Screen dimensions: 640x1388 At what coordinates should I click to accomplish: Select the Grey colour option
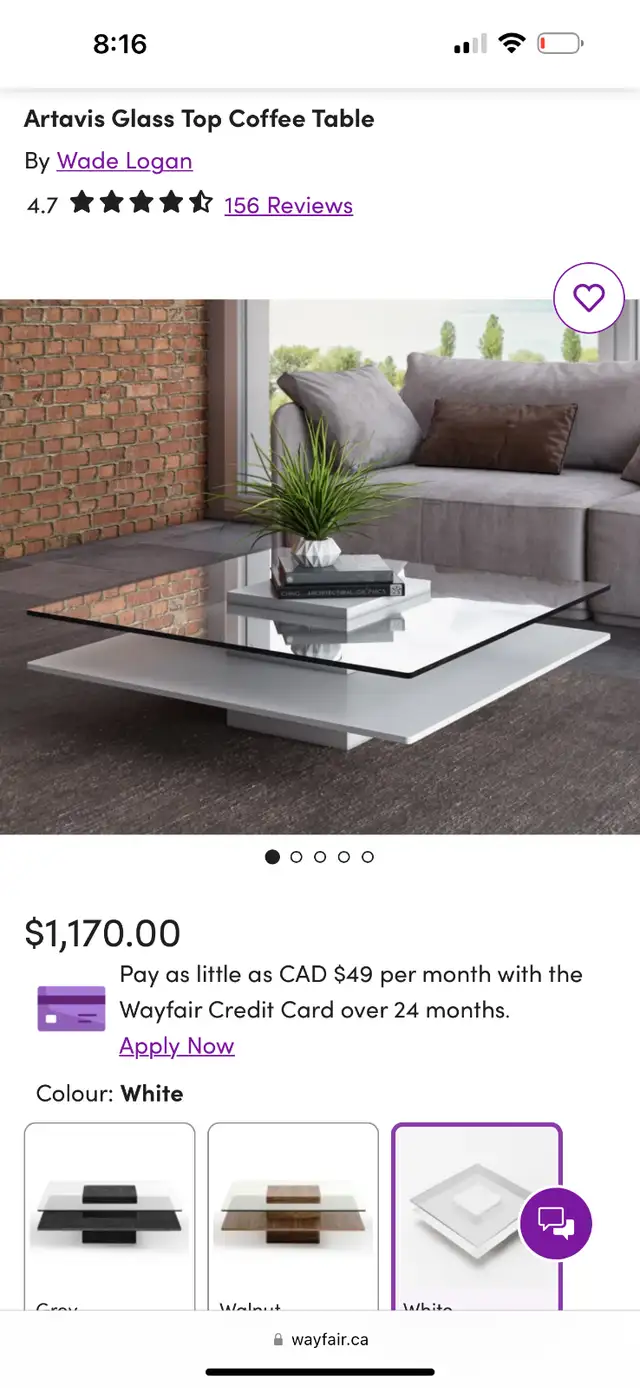(x=109, y=1216)
